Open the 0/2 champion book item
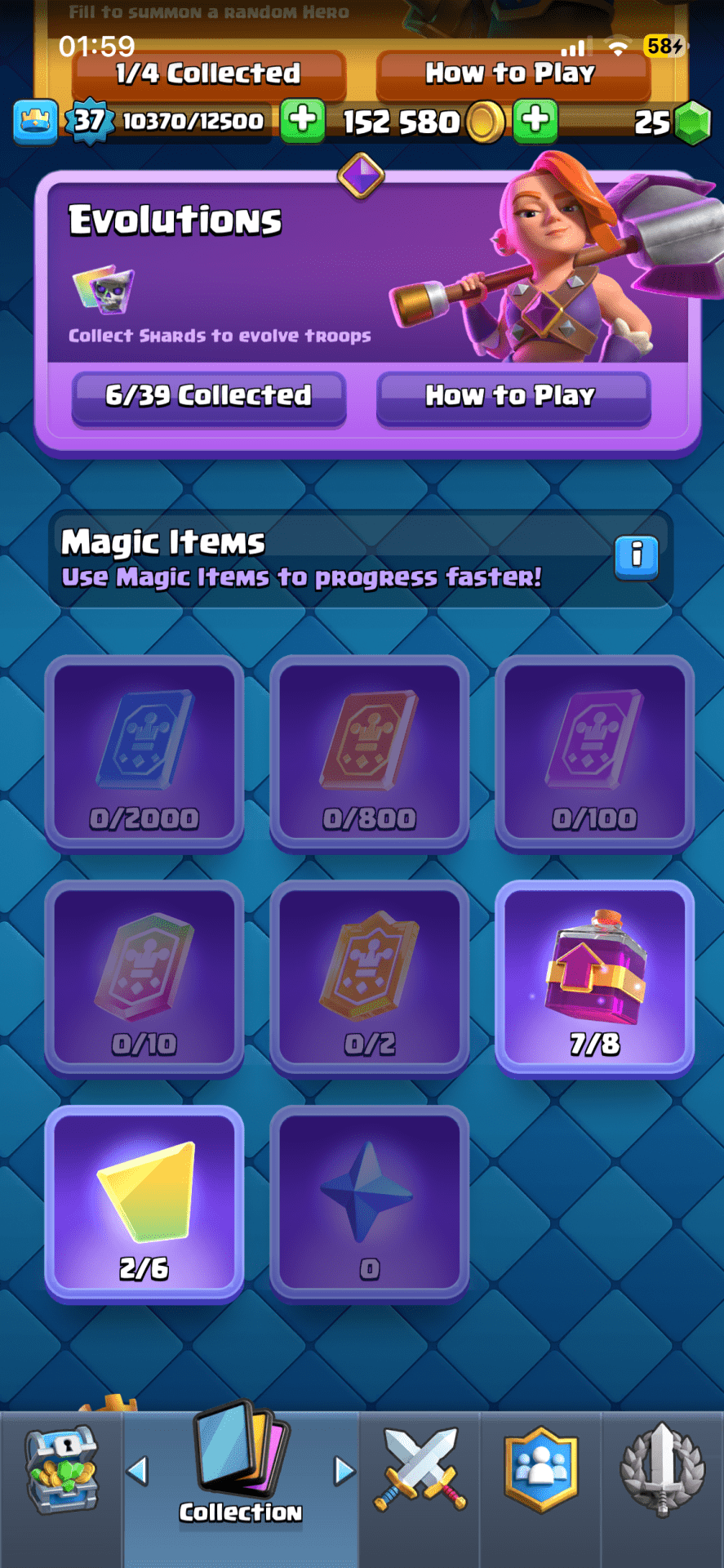Viewport: 724px width, 1568px height. pyautogui.click(x=369, y=978)
